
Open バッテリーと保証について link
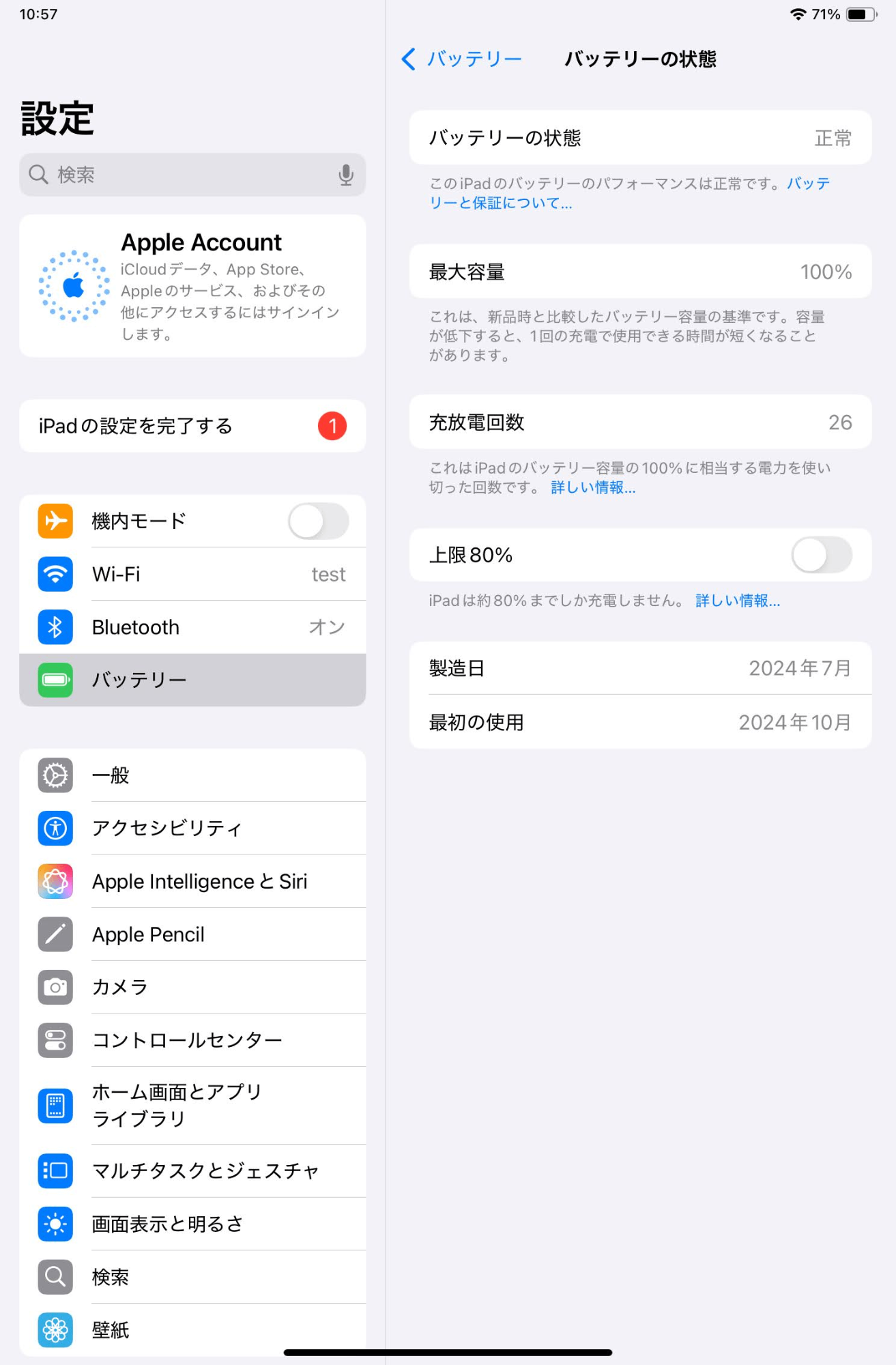500,203
